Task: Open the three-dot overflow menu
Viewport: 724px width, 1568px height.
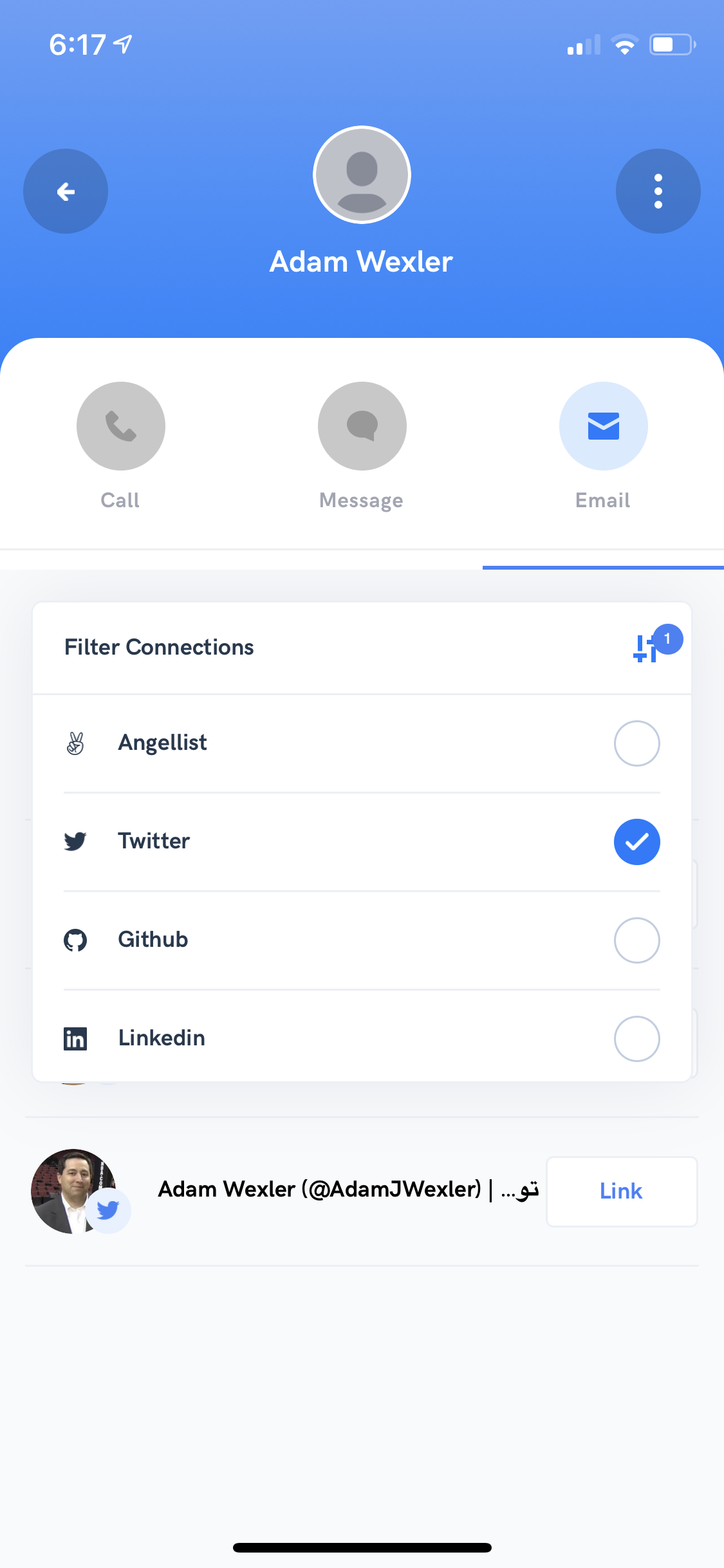Action: (658, 191)
